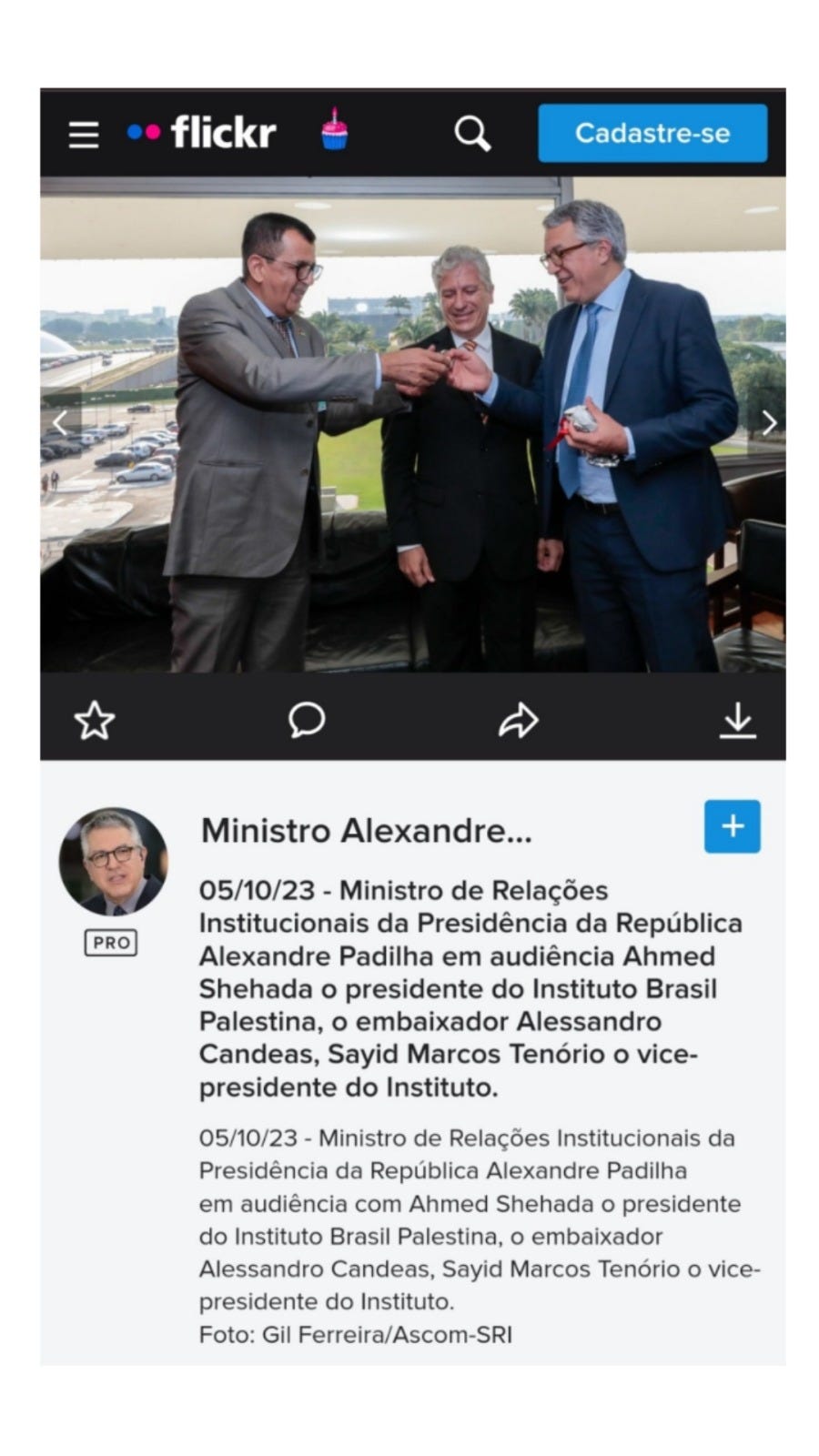Open the Ministro Alexandre profile avatar
This screenshot has width=819, height=1456.
pyautogui.click(x=113, y=862)
